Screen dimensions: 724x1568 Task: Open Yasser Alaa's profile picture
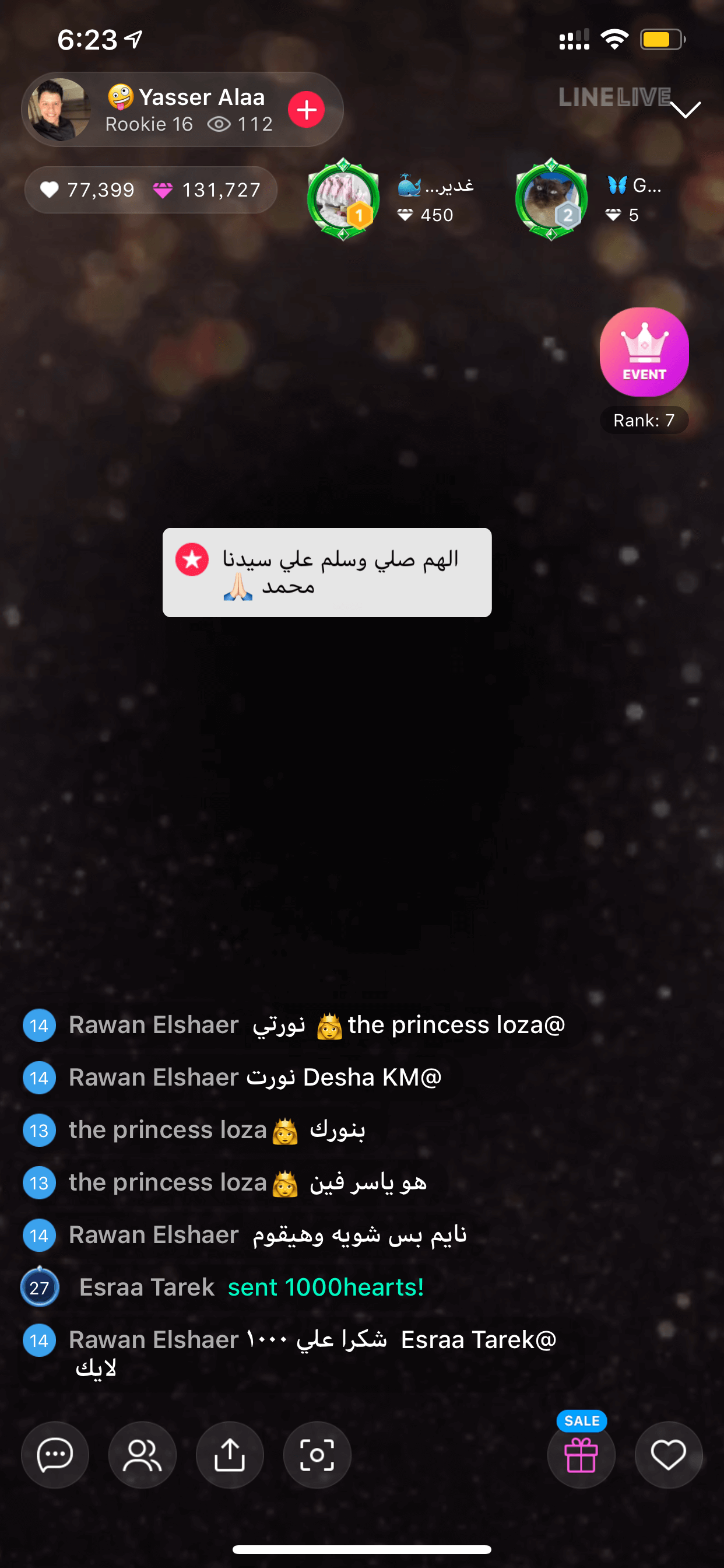pyautogui.click(x=59, y=110)
